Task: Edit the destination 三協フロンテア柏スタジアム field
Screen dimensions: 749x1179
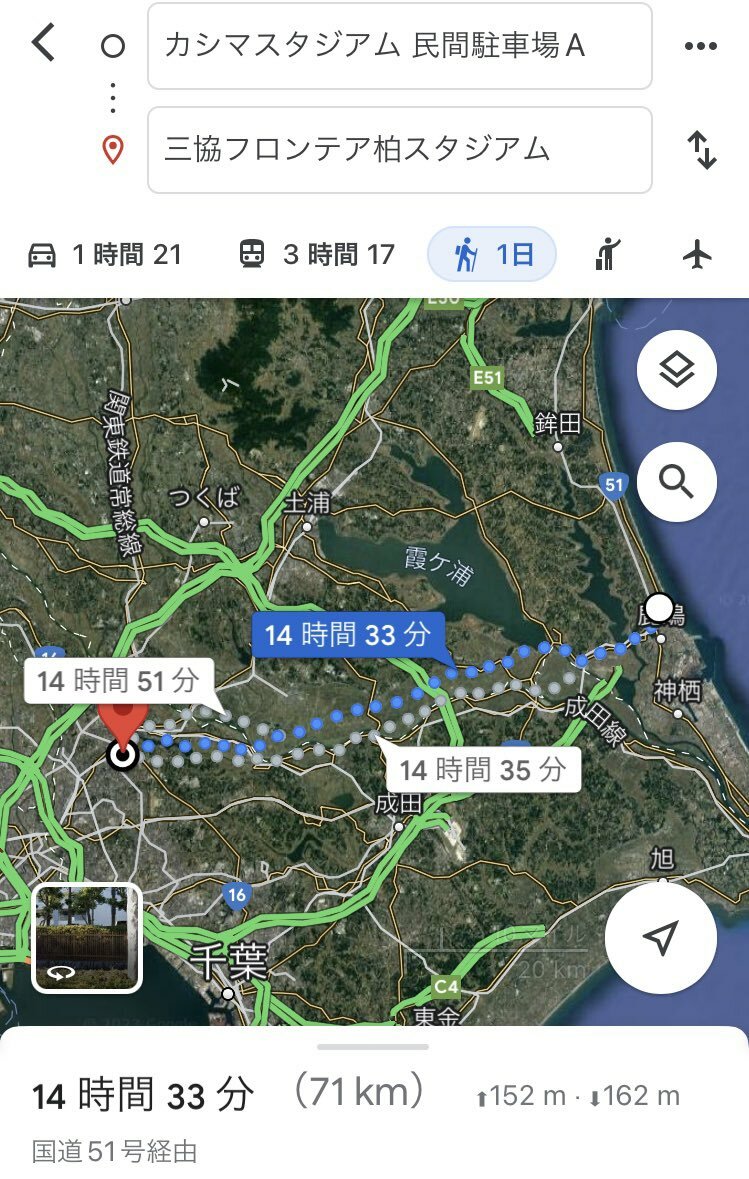Action: pyautogui.click(x=399, y=150)
